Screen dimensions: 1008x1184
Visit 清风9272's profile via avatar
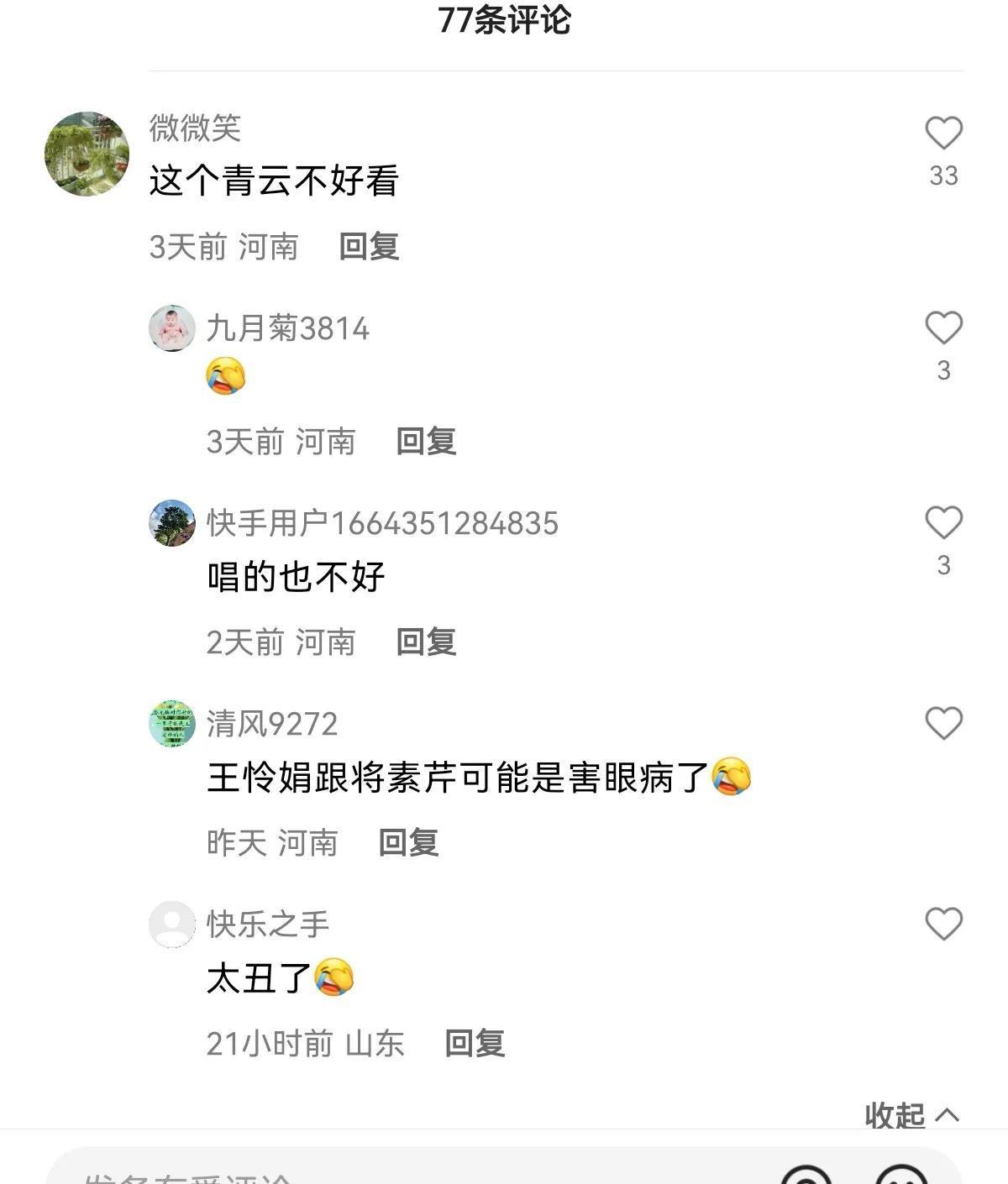click(x=172, y=724)
